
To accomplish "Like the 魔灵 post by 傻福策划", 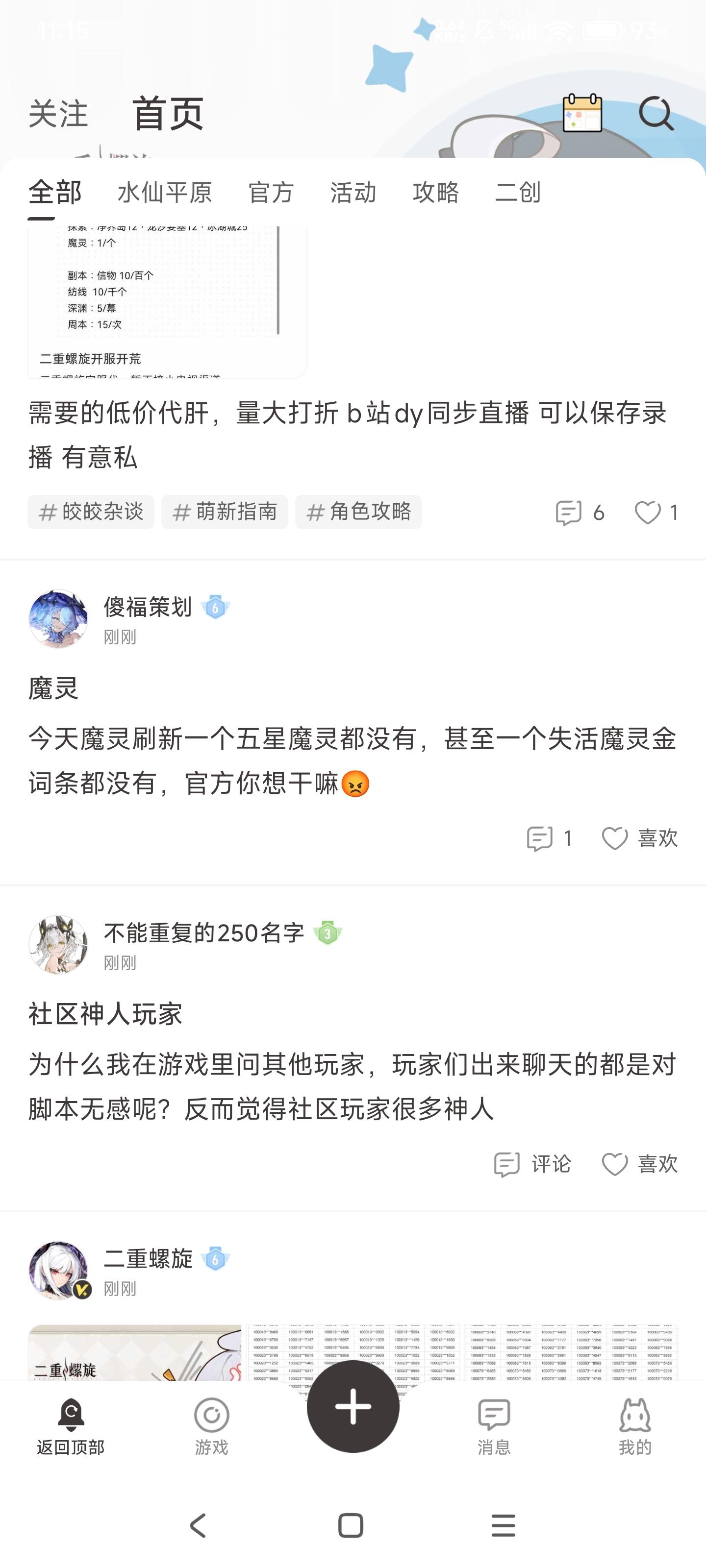I will (x=639, y=838).
